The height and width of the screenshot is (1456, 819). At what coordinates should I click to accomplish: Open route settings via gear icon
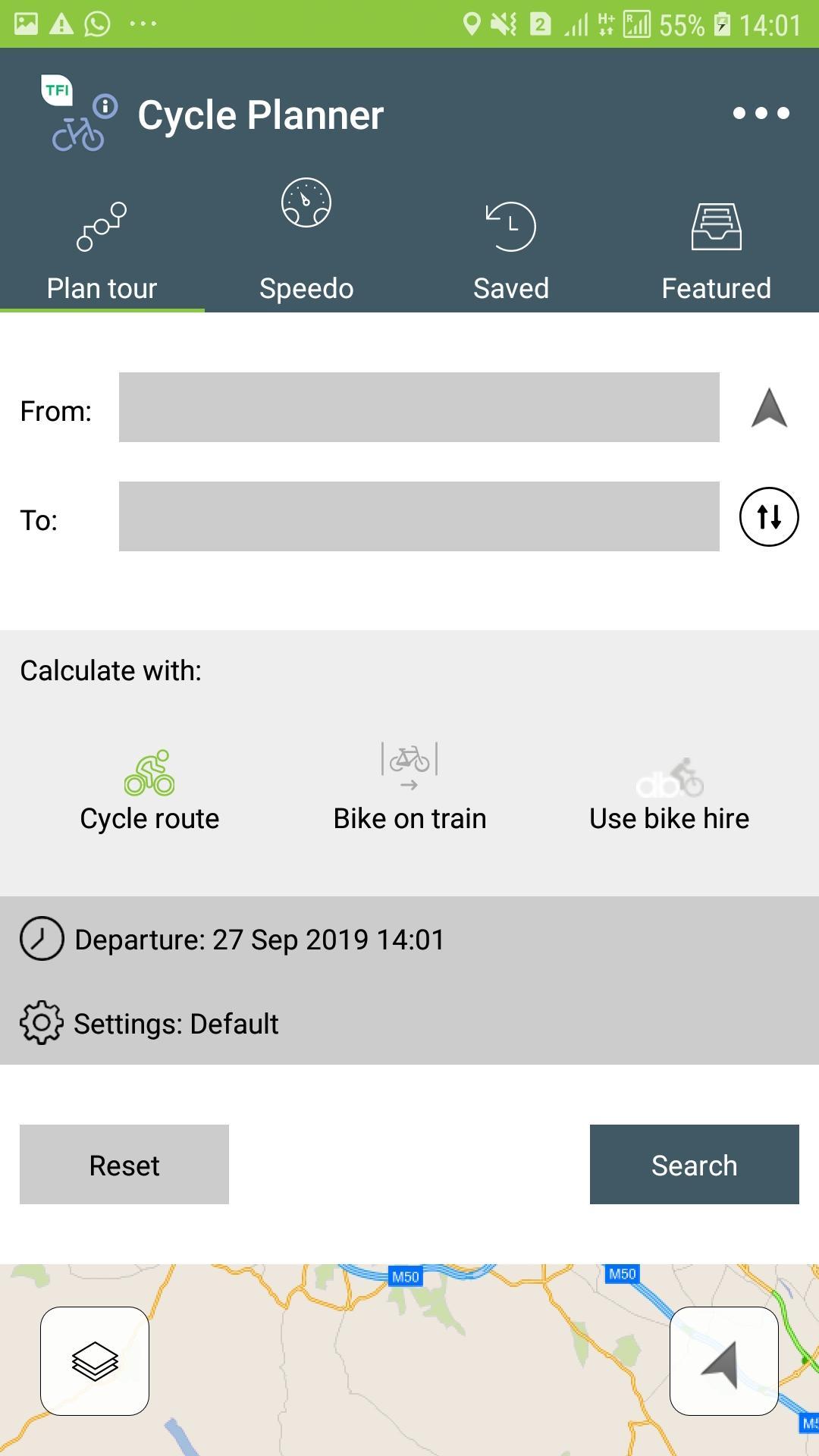tap(39, 1023)
